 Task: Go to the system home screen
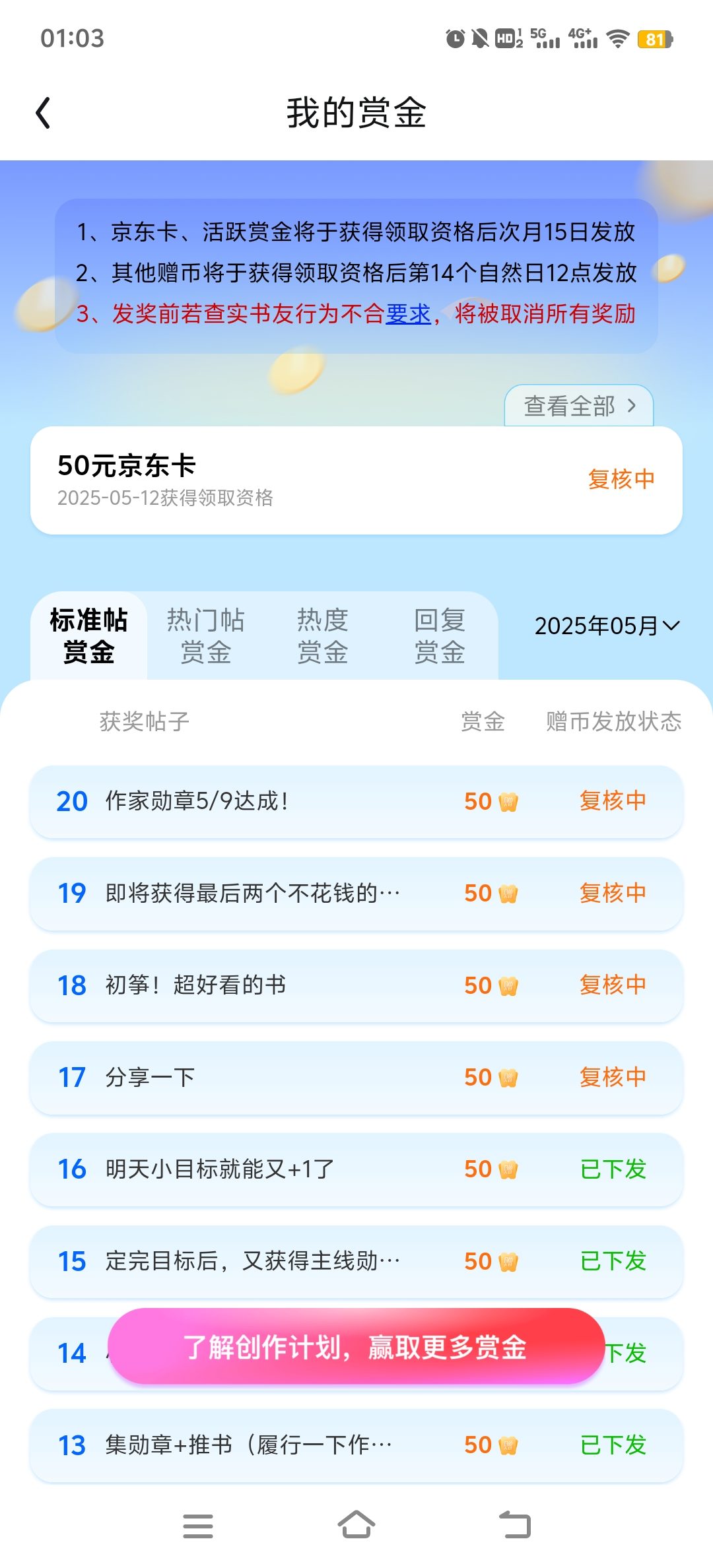point(356,1525)
